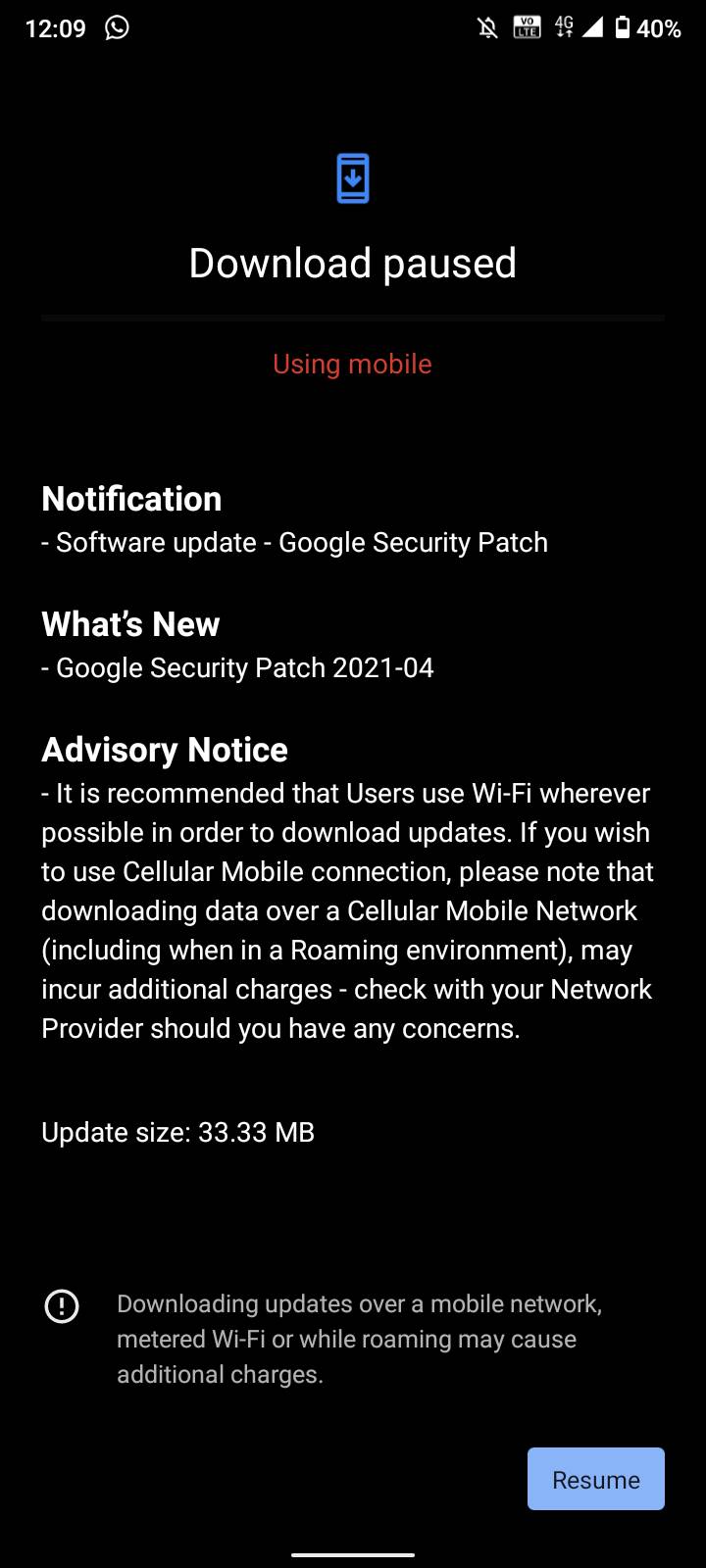This screenshot has height=1568, width=706.
Task: Select the 'Download paused' header
Action: pyautogui.click(x=352, y=262)
